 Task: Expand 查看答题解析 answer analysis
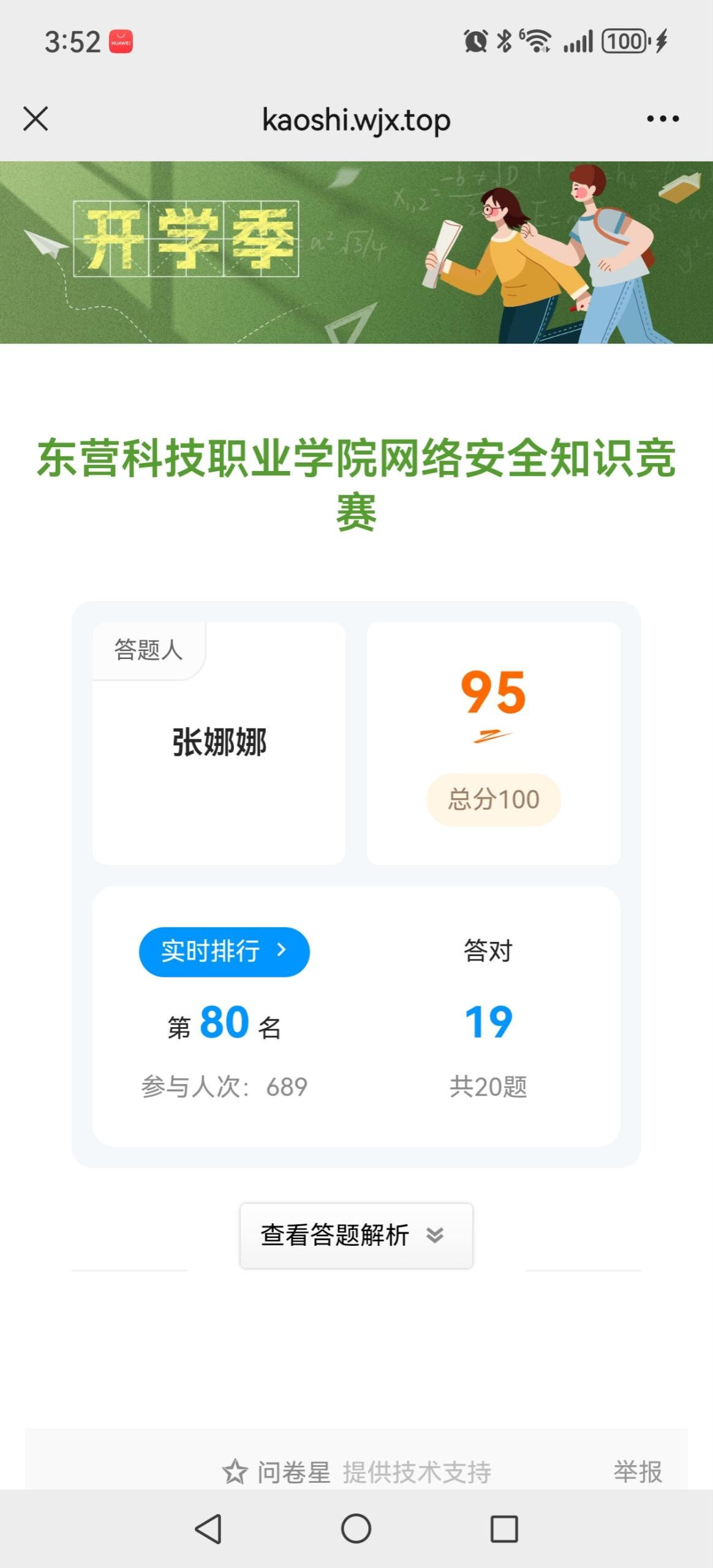[x=356, y=1235]
